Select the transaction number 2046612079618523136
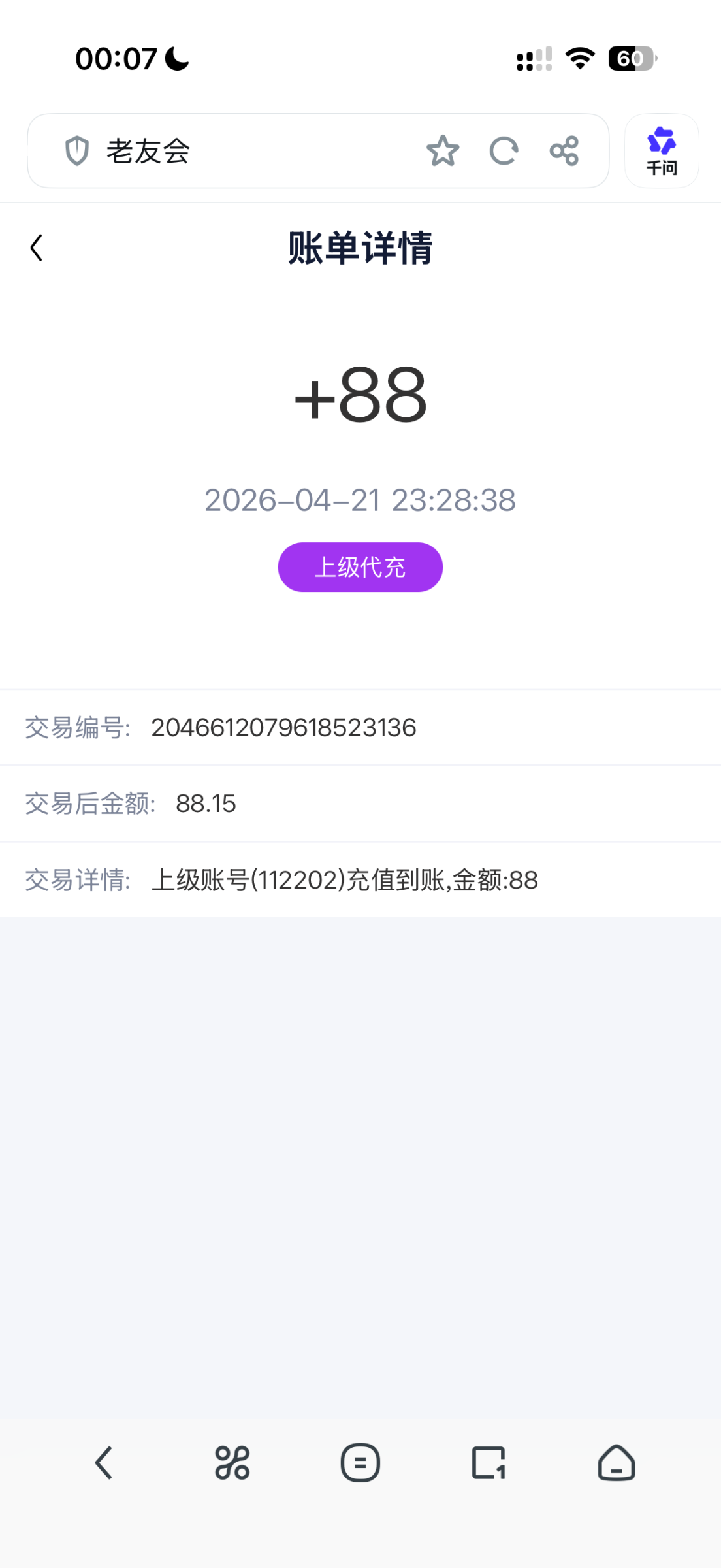The image size is (721, 1568). click(x=283, y=728)
